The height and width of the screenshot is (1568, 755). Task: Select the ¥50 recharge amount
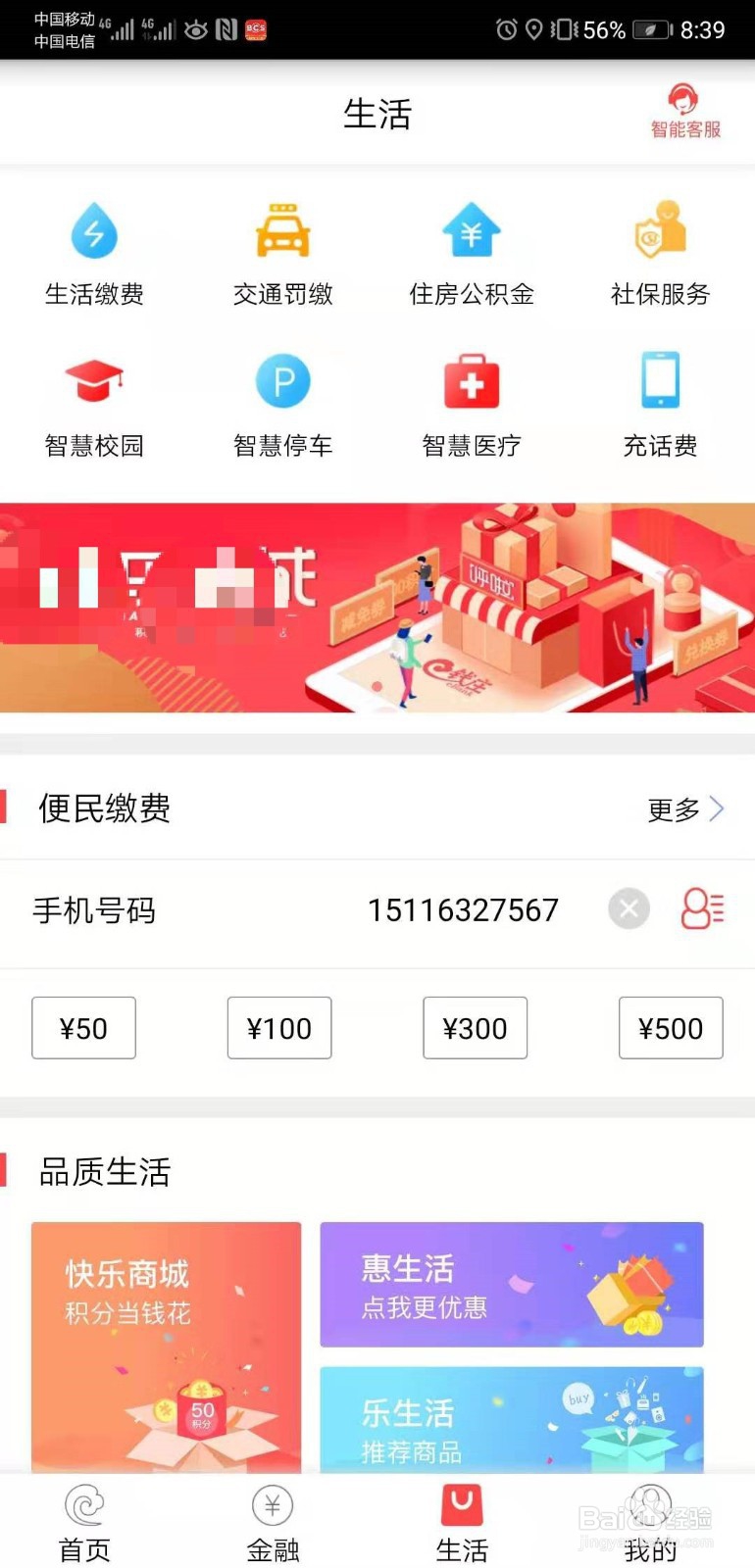click(x=83, y=1028)
